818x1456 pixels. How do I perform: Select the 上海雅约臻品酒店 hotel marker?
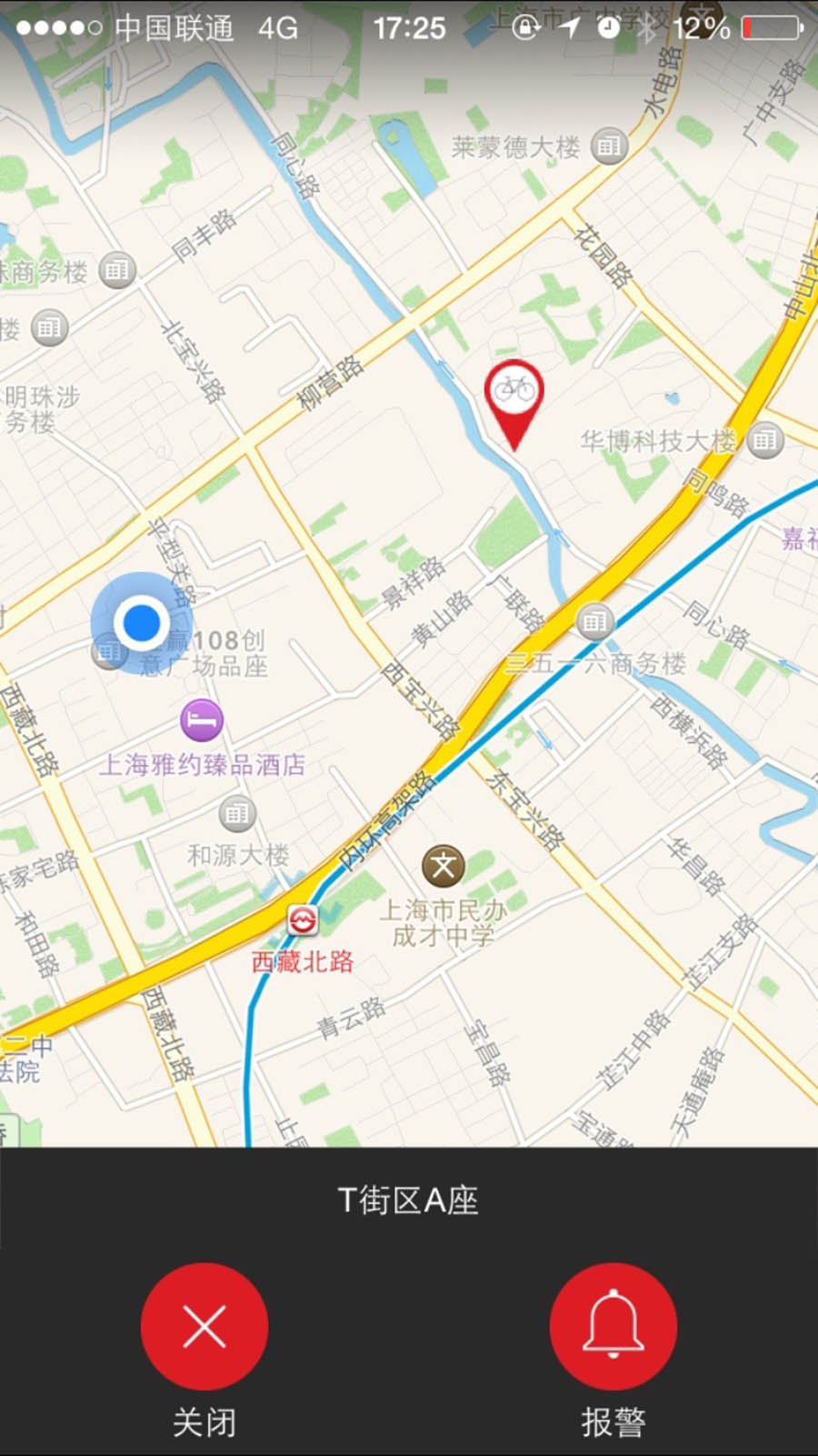[202, 720]
